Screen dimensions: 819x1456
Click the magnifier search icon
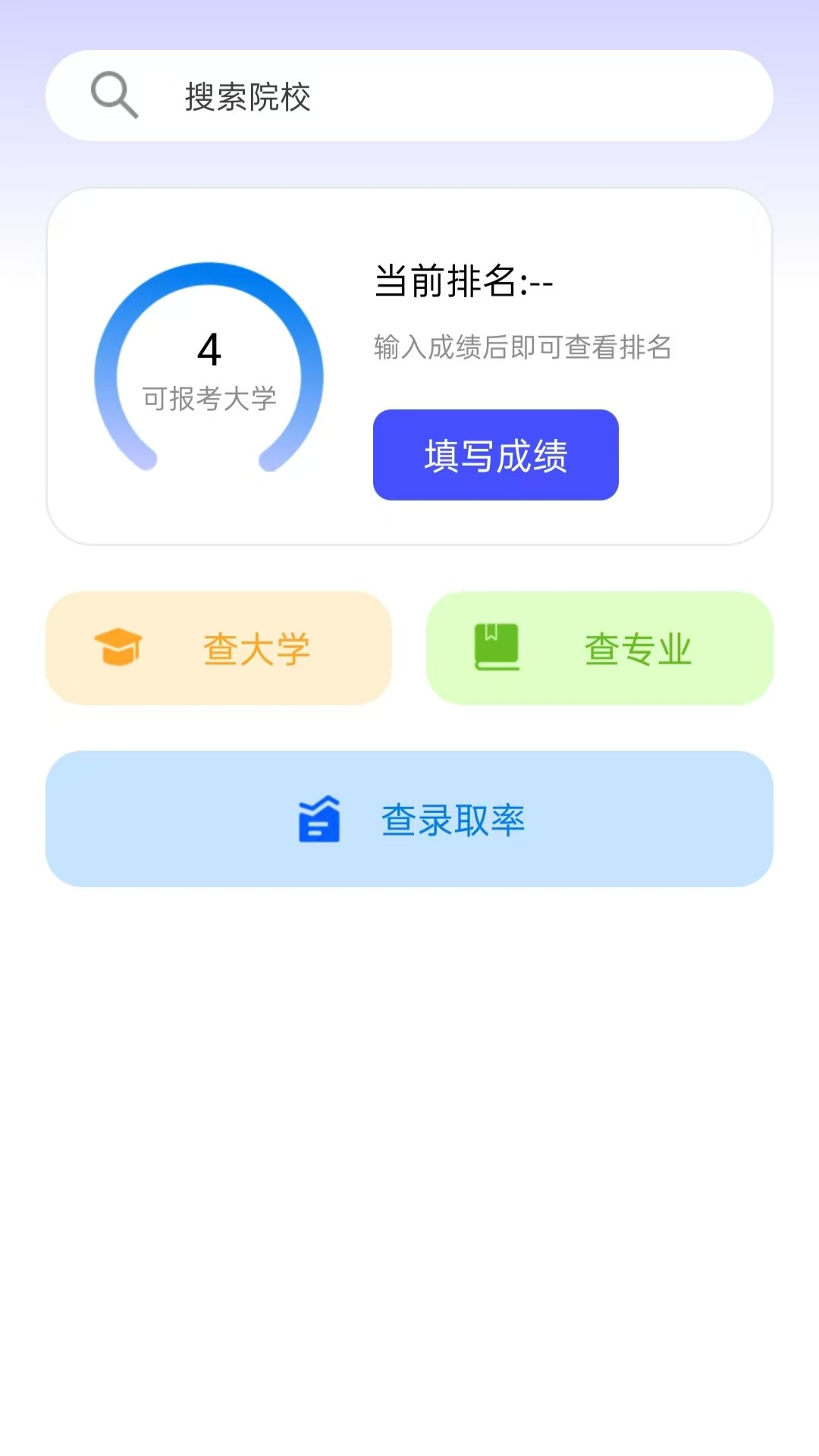[x=115, y=94]
